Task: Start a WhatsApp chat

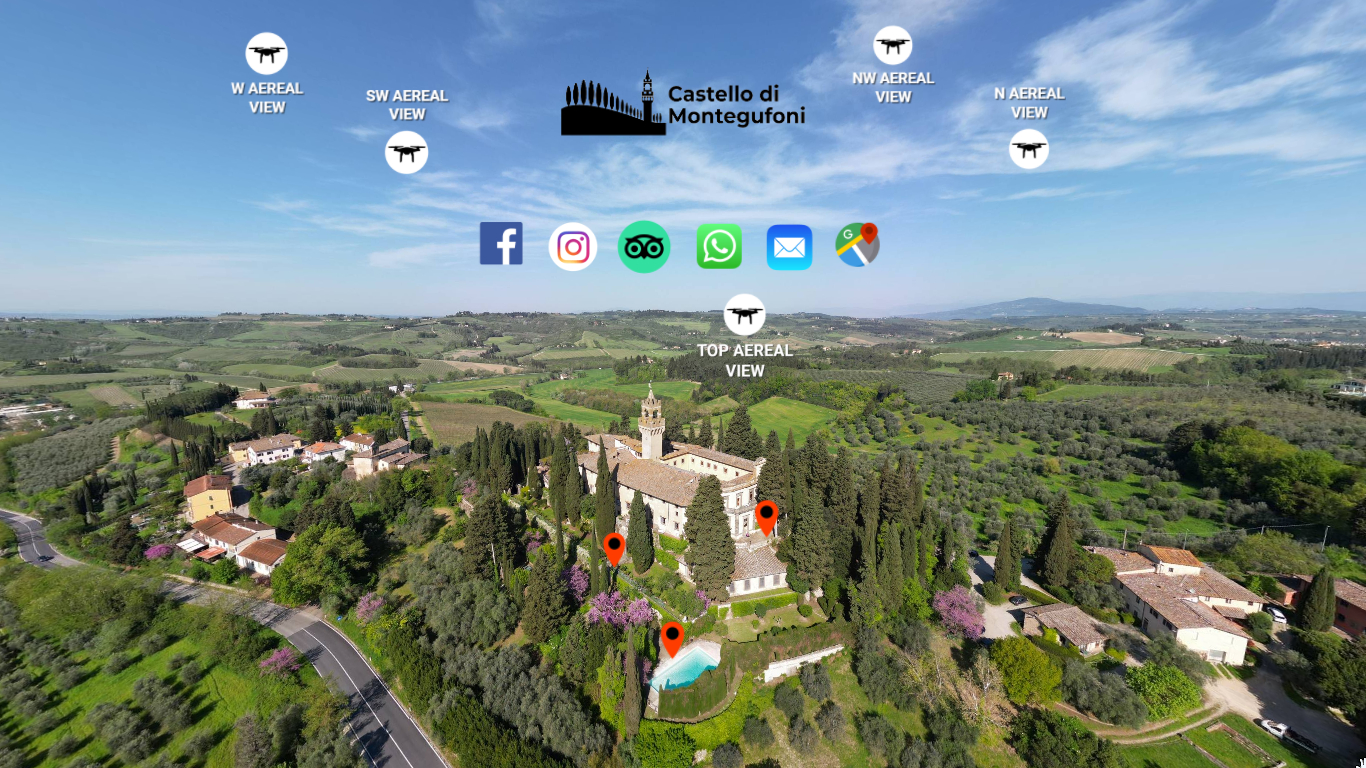Action: click(x=719, y=246)
